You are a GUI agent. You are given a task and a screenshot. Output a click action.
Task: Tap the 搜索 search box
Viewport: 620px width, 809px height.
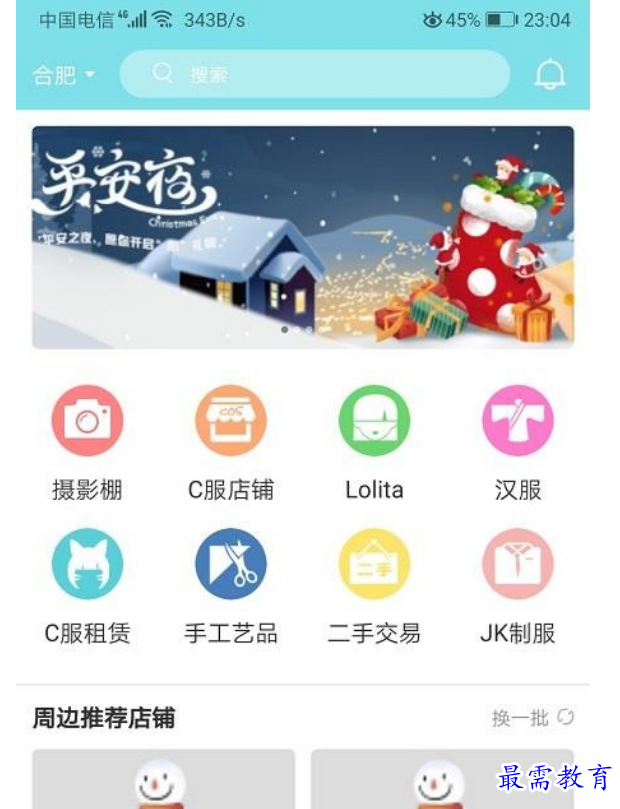314,74
